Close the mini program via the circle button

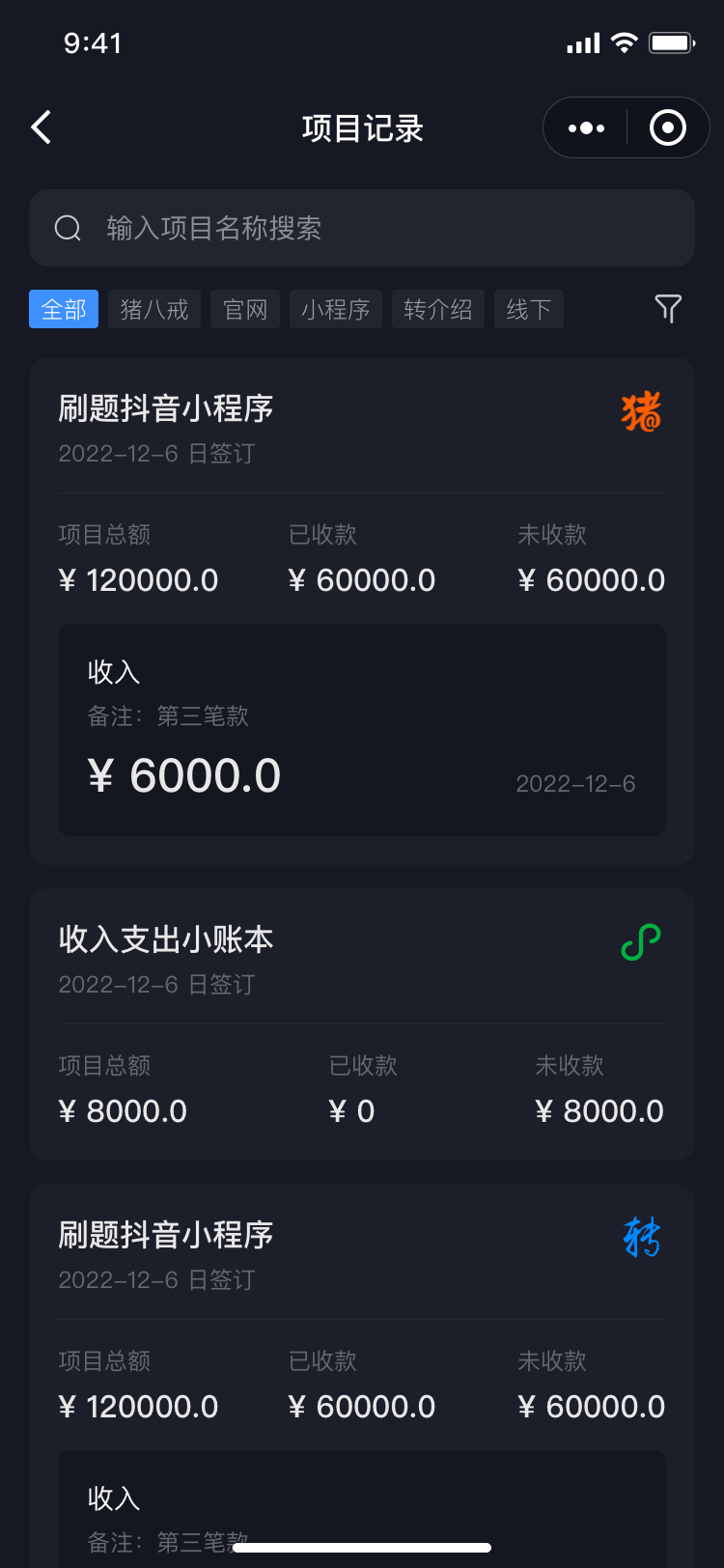[x=668, y=127]
